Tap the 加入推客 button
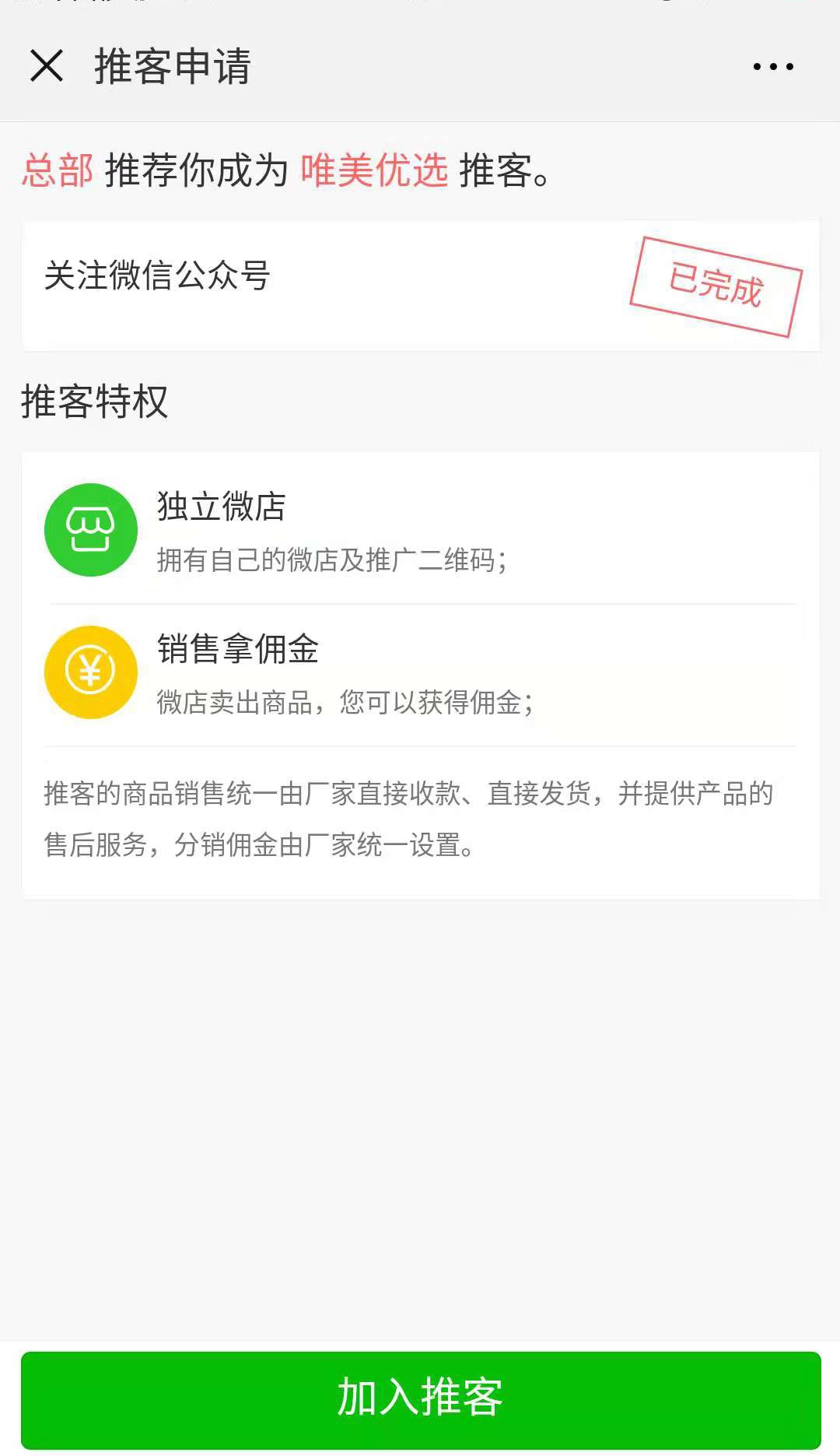 (x=420, y=1398)
